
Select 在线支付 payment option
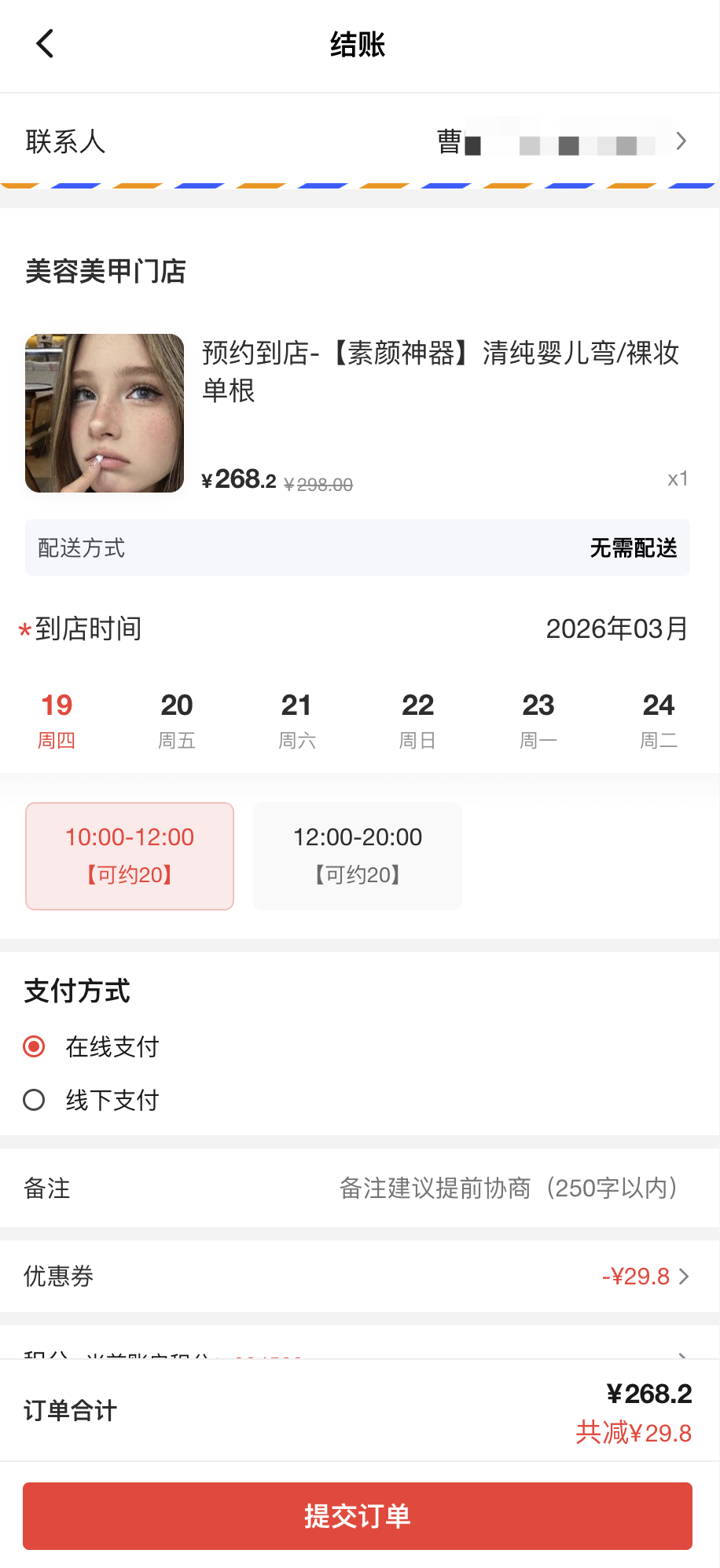[x=35, y=1046]
